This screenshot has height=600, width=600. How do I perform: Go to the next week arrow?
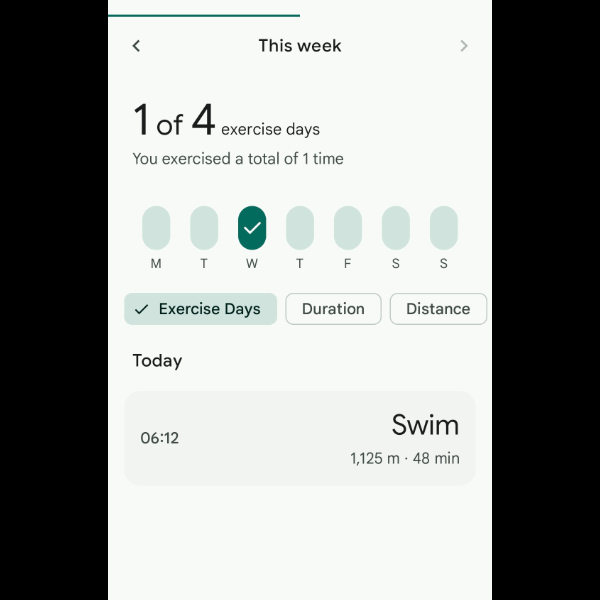[463, 46]
